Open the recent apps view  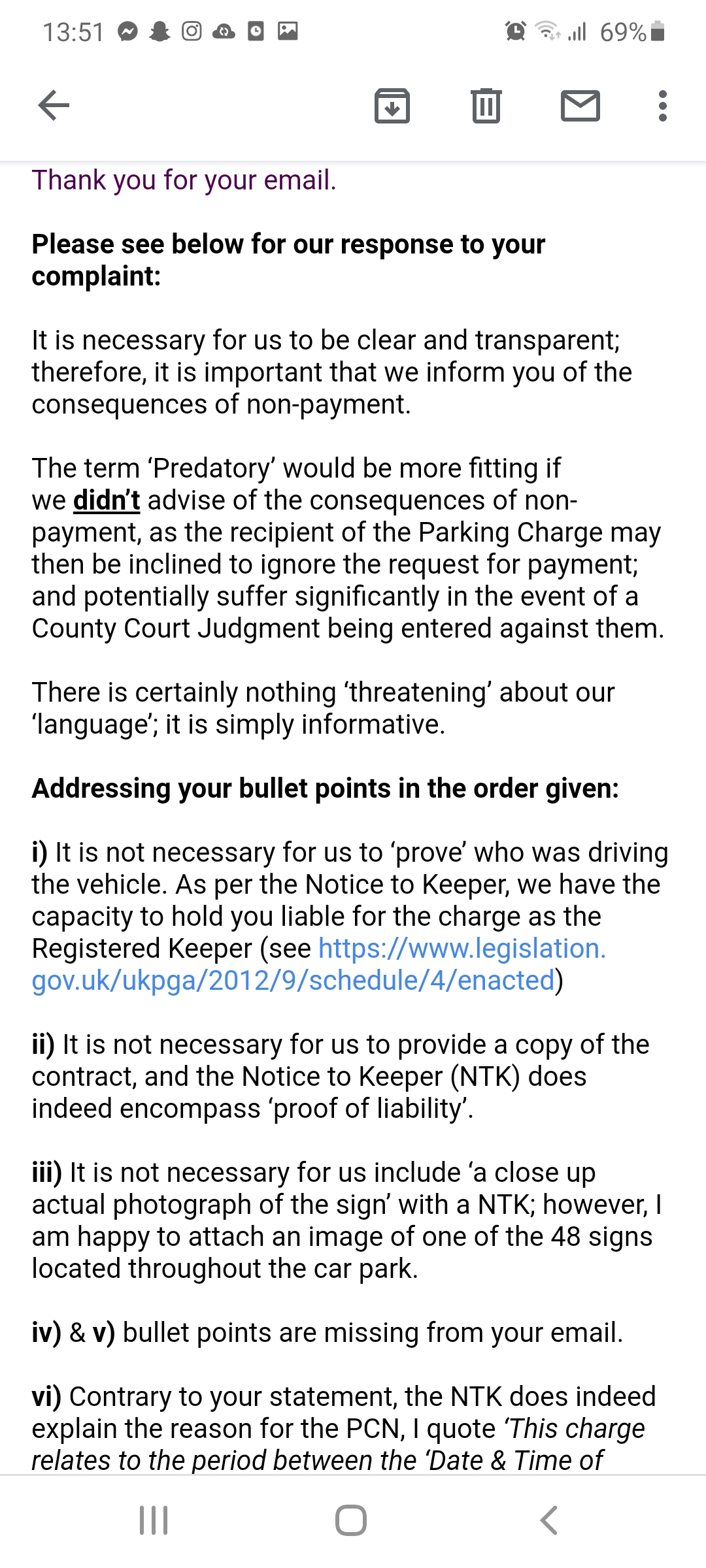pyautogui.click(x=154, y=1520)
